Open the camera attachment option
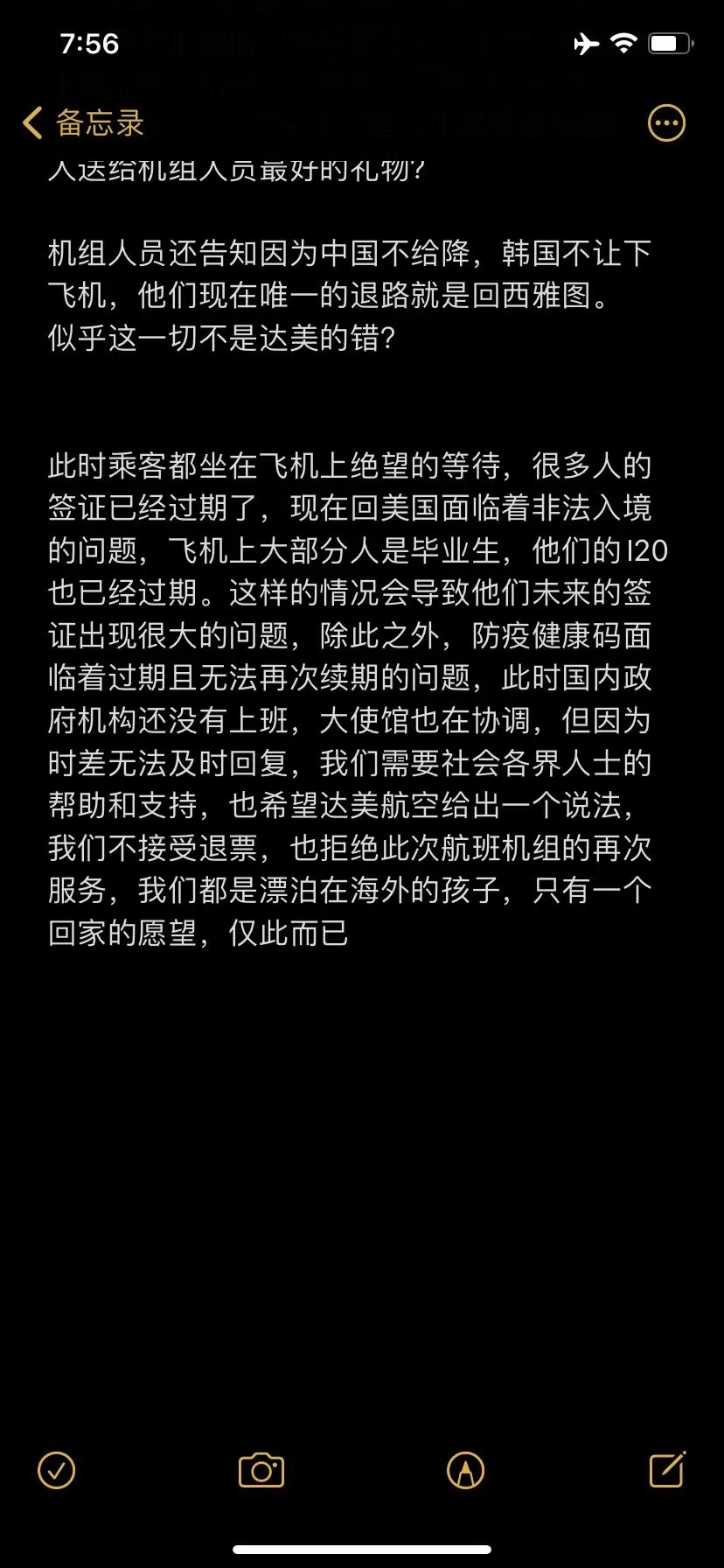 (261, 1470)
